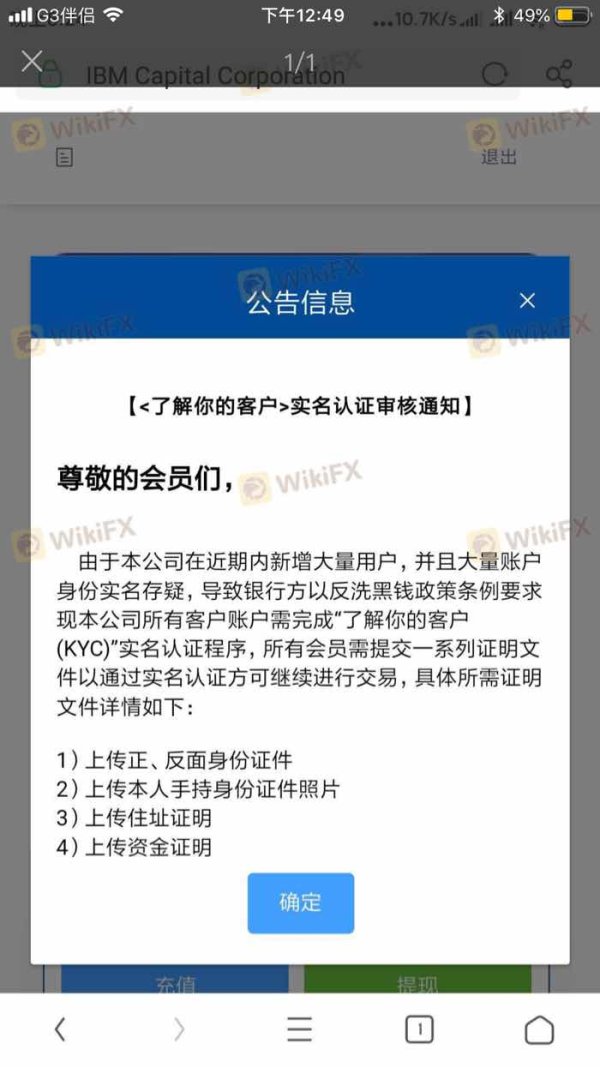
Task: Share the page via the share icon
Action: point(559,74)
